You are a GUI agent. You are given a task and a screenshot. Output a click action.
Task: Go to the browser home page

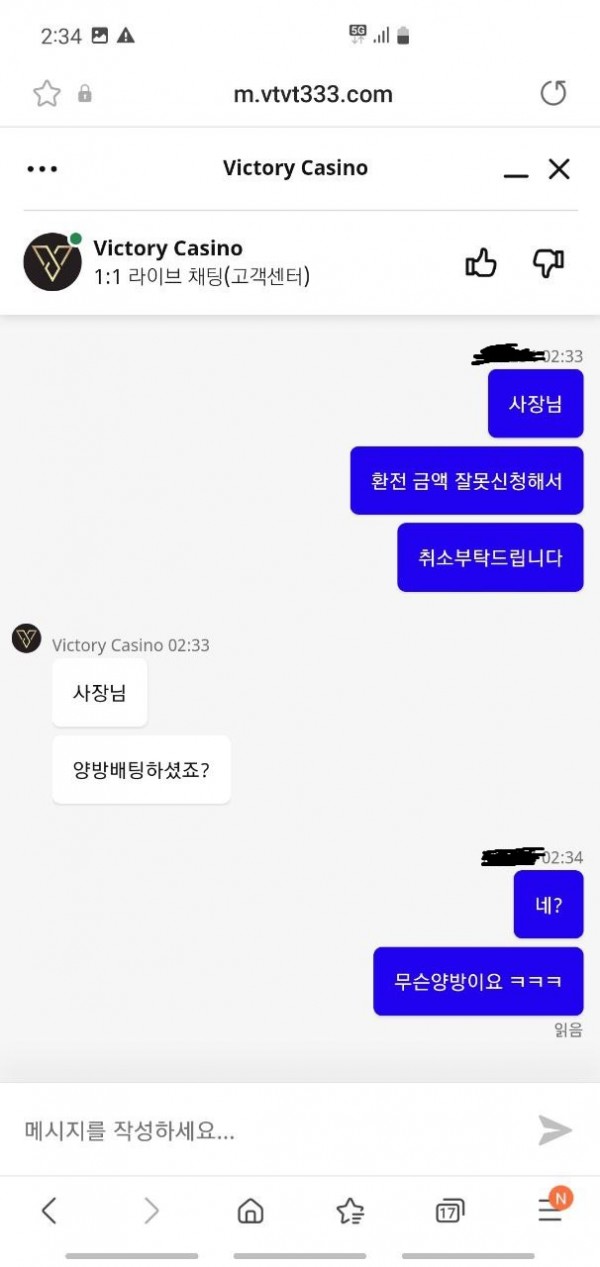[250, 1212]
